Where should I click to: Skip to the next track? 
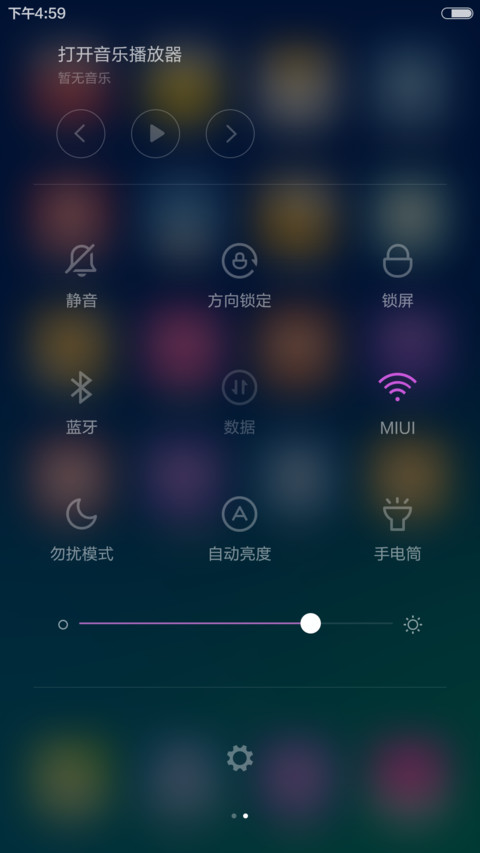coord(230,133)
